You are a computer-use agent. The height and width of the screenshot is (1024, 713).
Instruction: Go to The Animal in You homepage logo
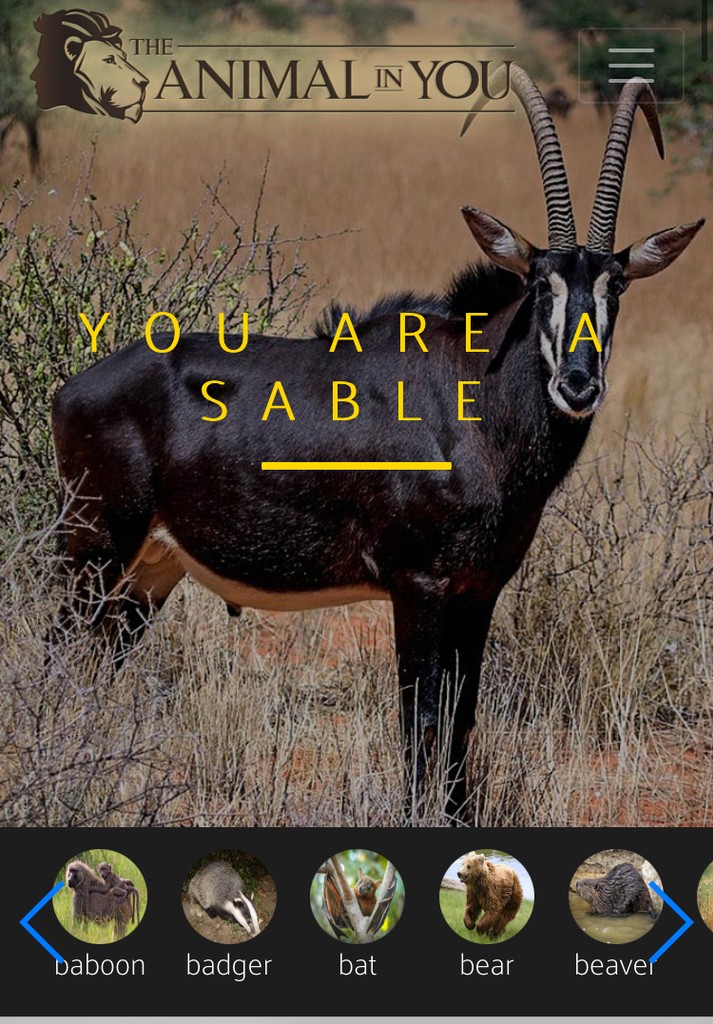pyautogui.click(x=270, y=68)
